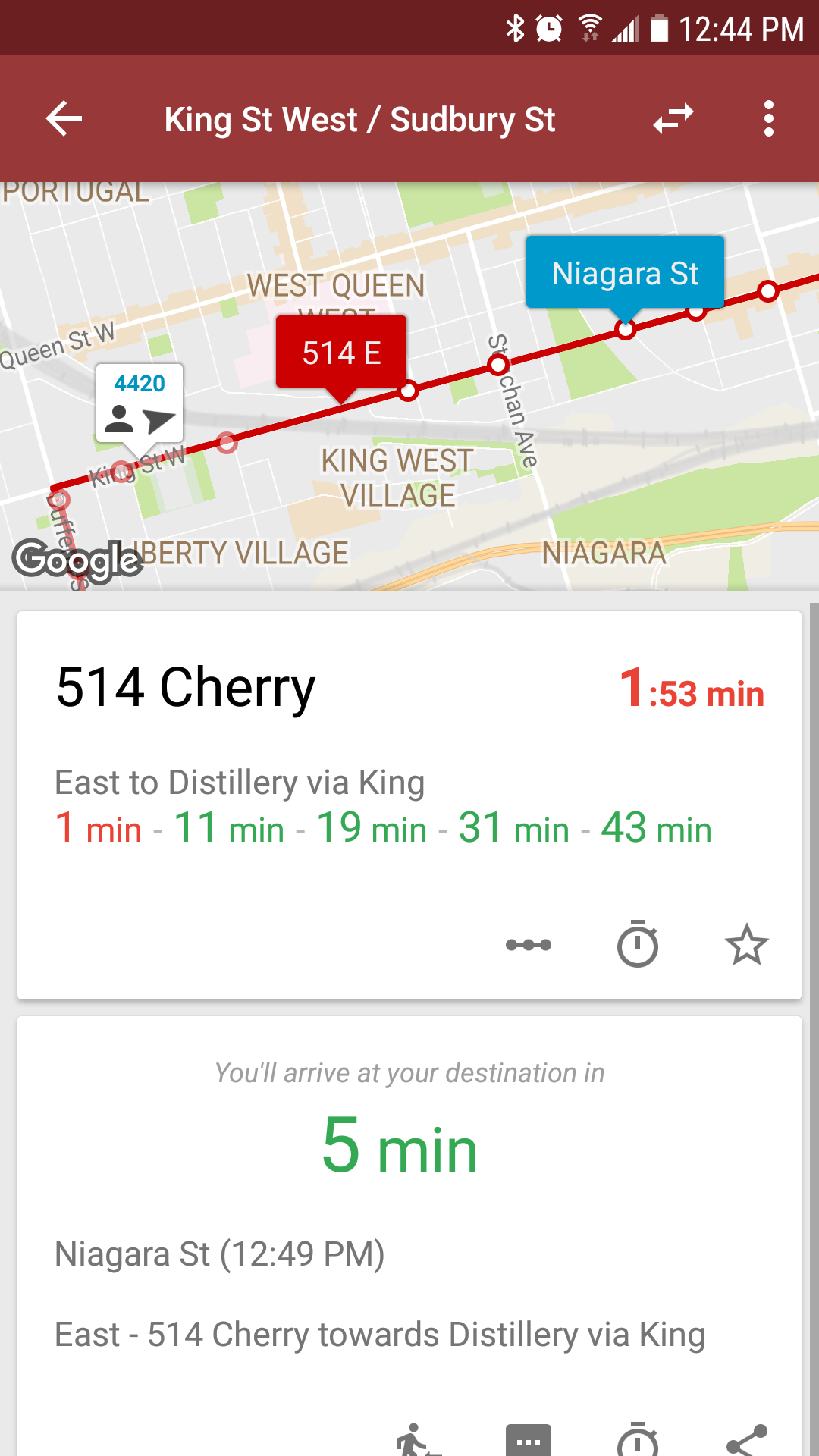View route stops on the 514 Cherry card

(529, 945)
